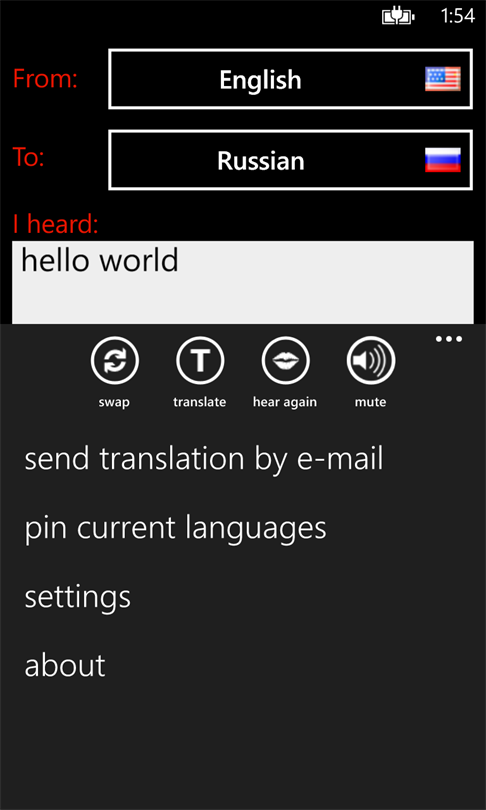
Task: Open the about page
Action: pyautogui.click(x=65, y=665)
